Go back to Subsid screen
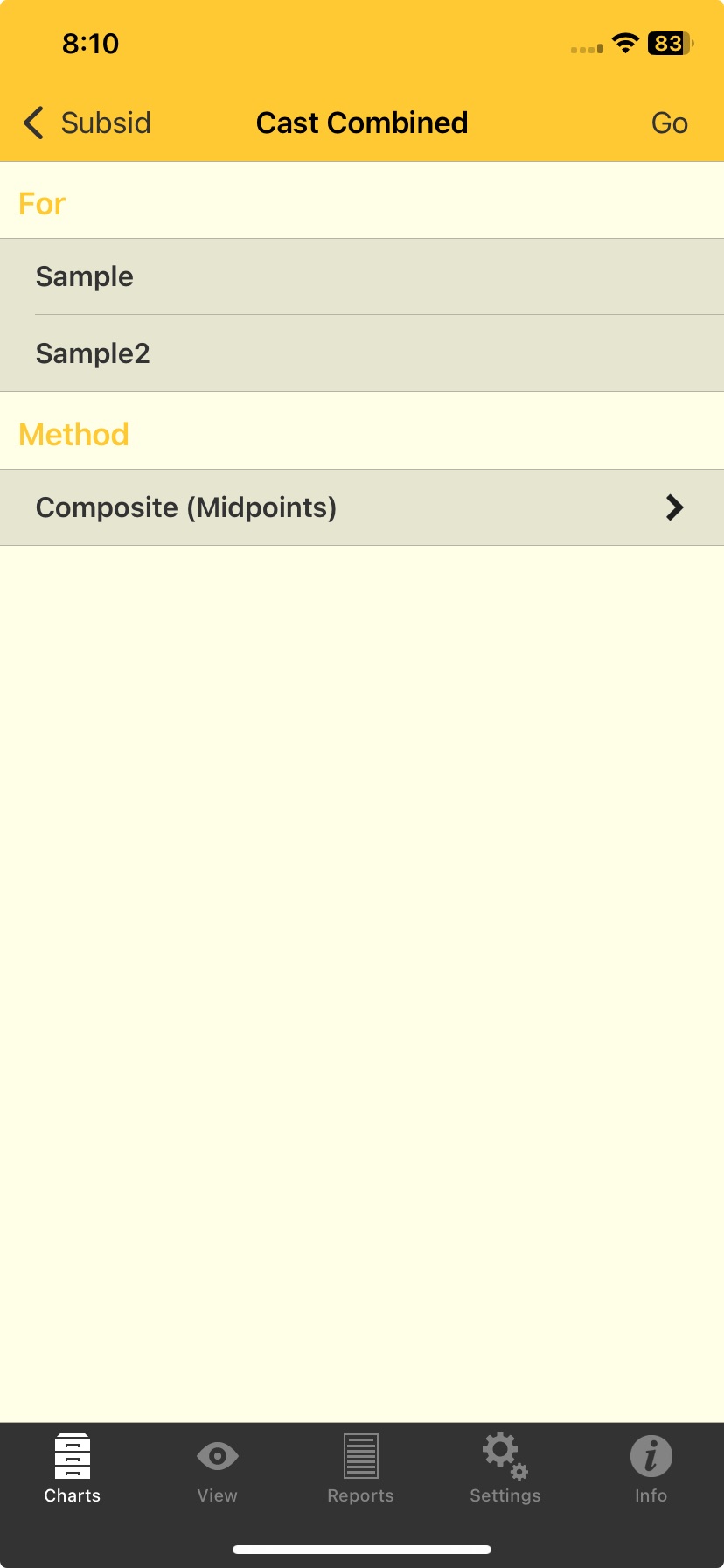Screen dimensions: 724x1568 point(87,123)
